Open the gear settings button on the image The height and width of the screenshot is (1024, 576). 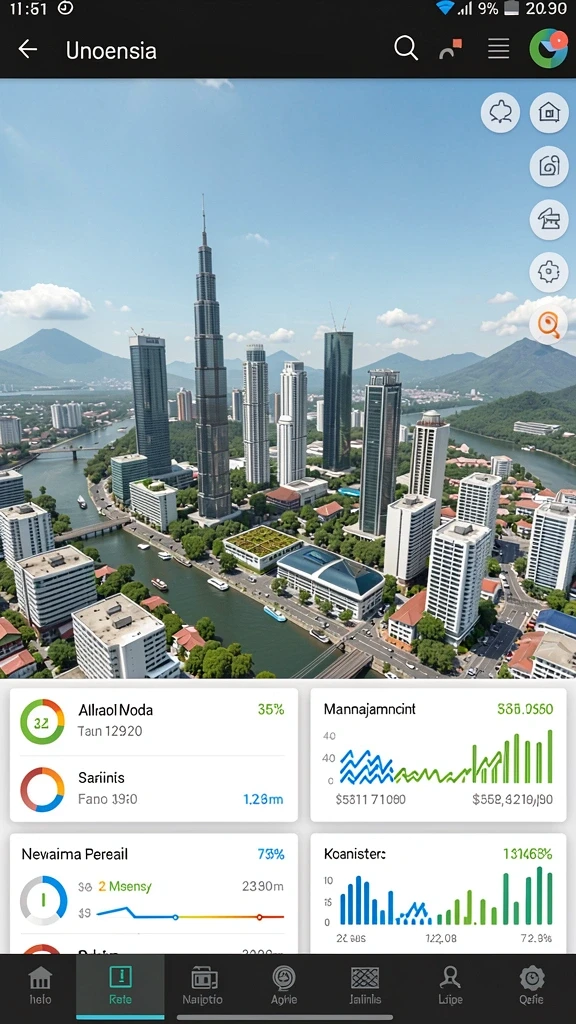pos(549,272)
